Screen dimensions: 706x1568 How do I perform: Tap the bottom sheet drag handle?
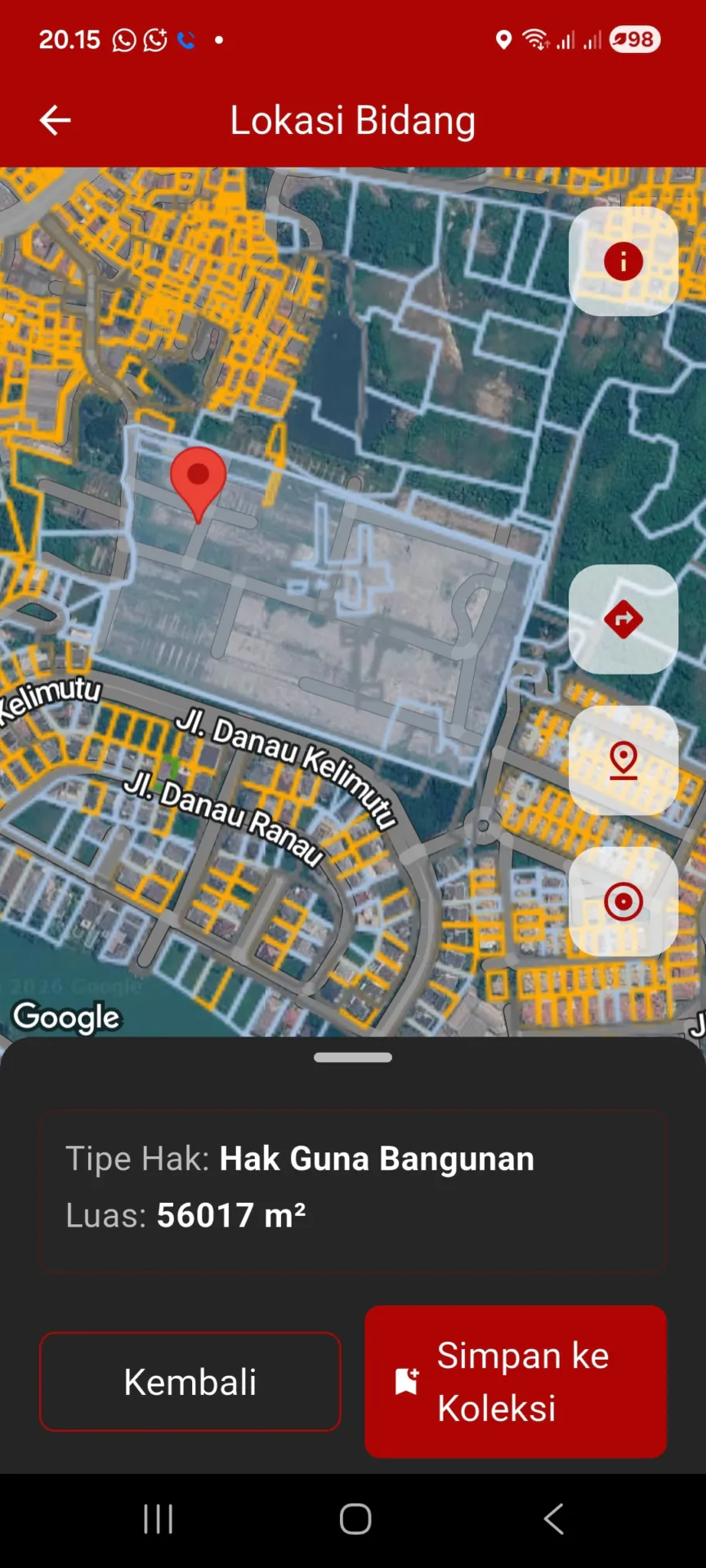353,1058
